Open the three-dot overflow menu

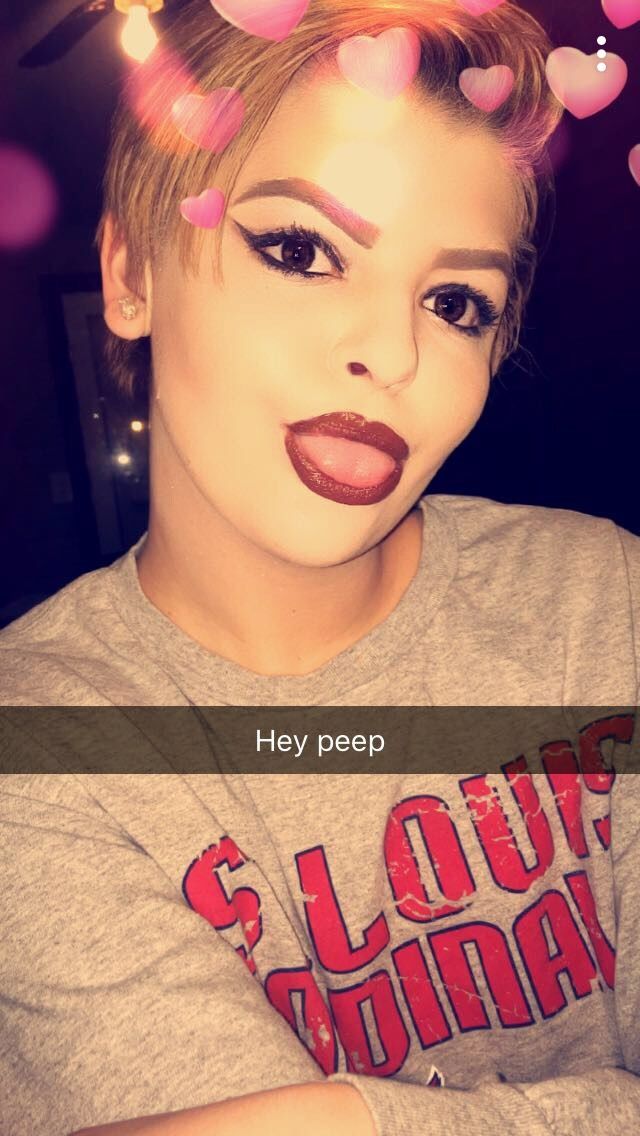click(601, 54)
